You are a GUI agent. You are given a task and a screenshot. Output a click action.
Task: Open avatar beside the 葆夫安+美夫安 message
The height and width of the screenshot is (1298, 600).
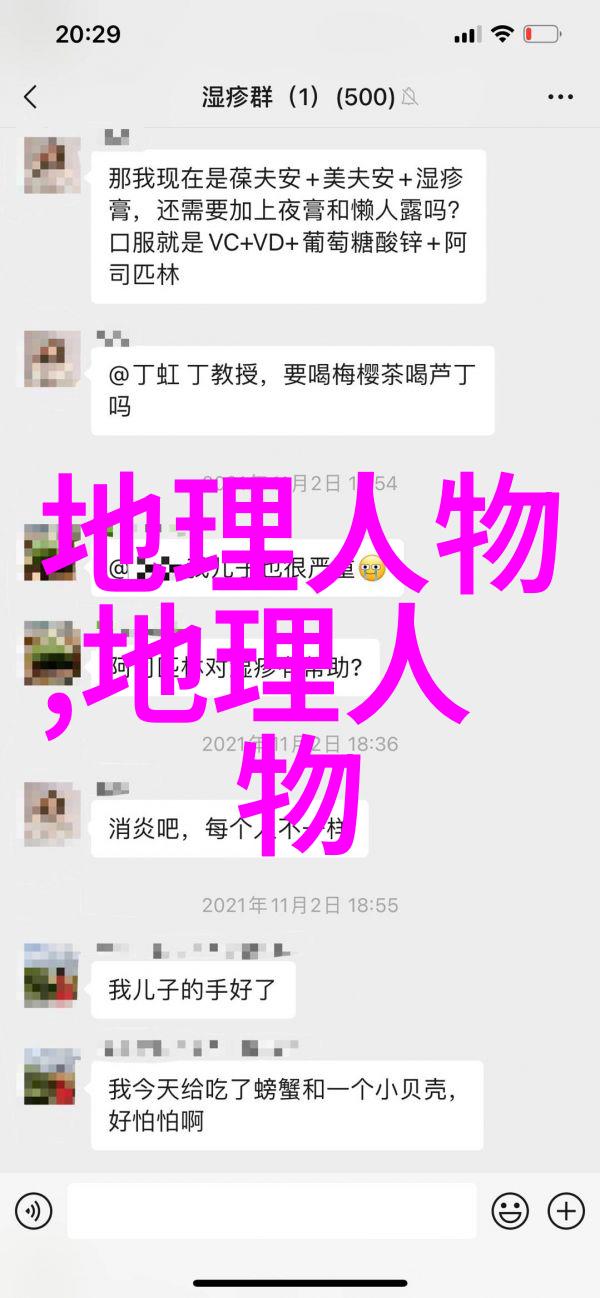(51, 167)
